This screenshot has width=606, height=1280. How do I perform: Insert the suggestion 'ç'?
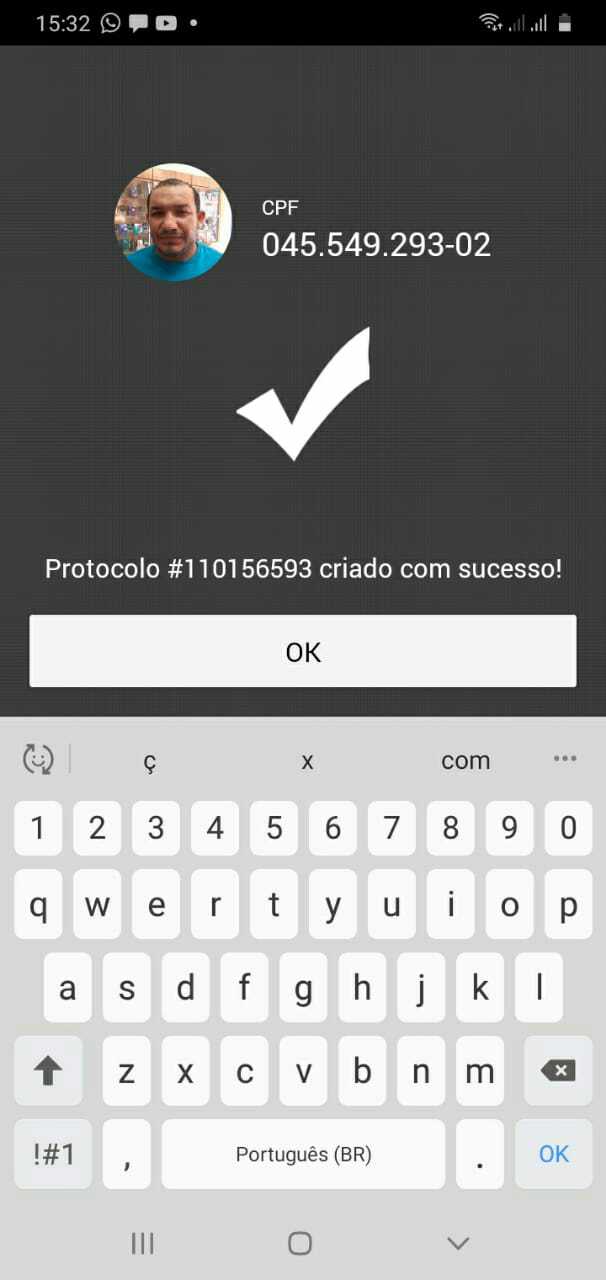150,761
